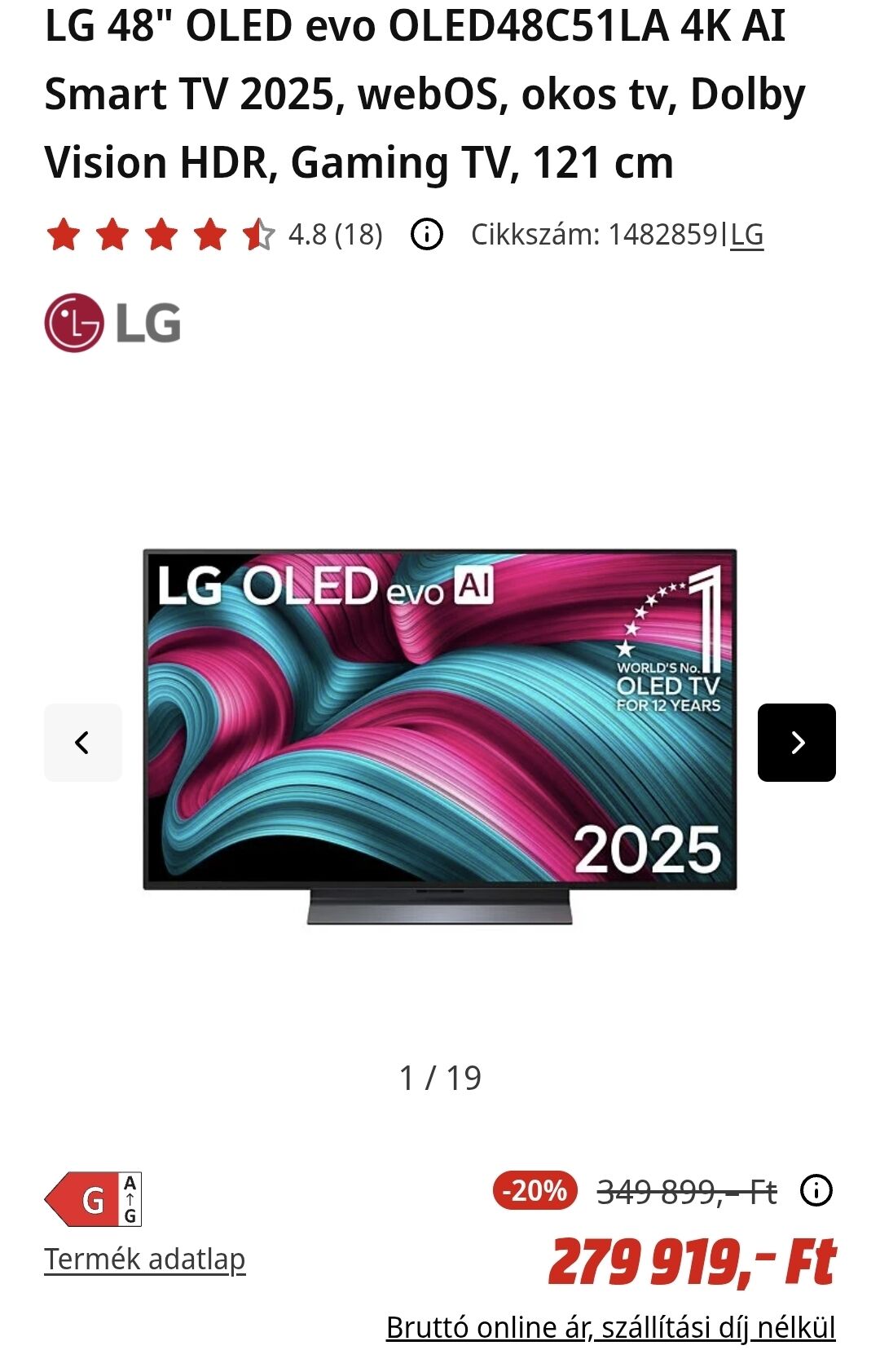The width and height of the screenshot is (880, 1372).
Task: Open the Bruttó online ár, szállítási díj nélkül link
Action: click(610, 1328)
